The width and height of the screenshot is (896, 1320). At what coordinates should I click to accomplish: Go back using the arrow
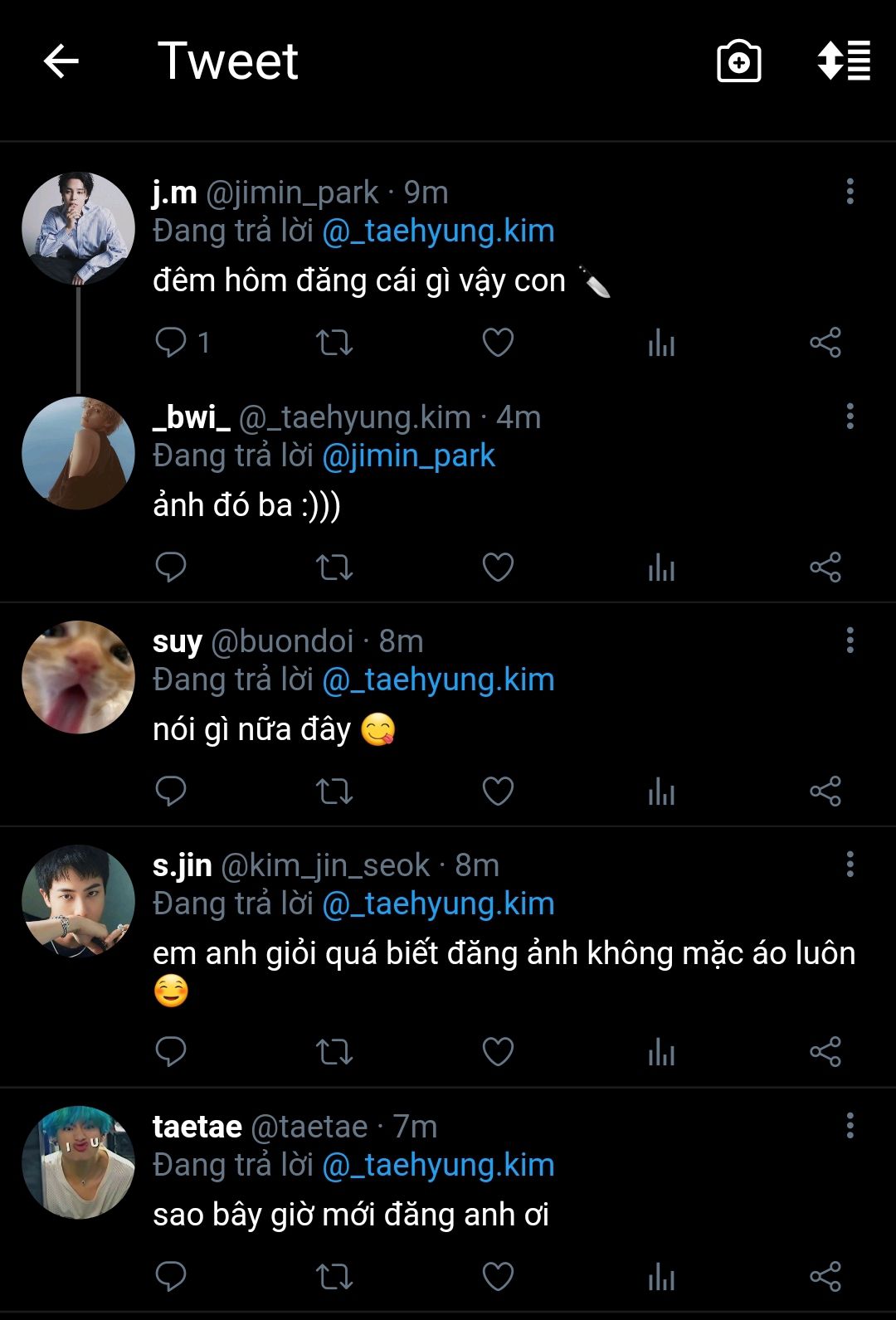[61, 61]
